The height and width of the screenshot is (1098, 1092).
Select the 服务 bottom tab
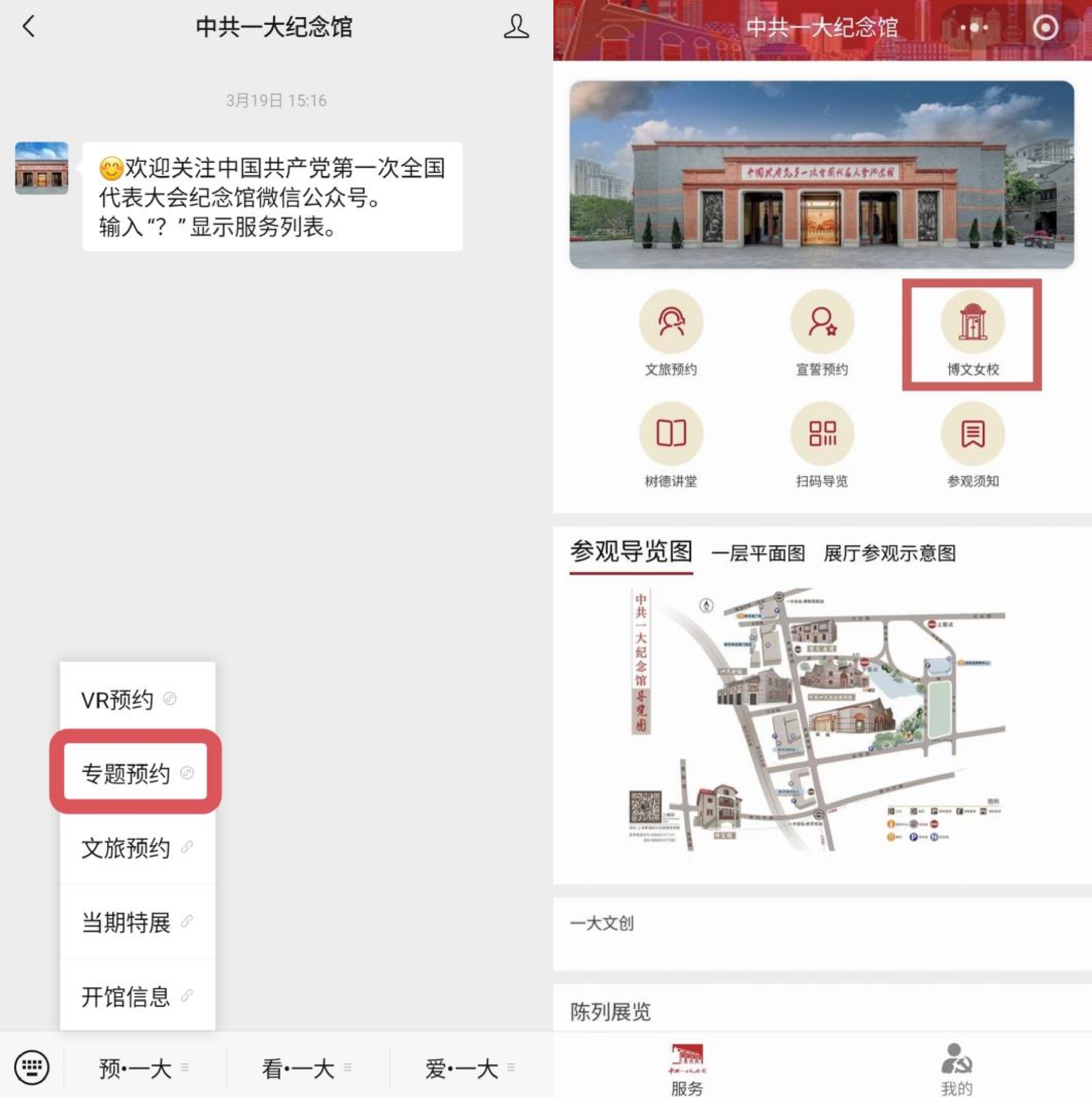(687, 1069)
